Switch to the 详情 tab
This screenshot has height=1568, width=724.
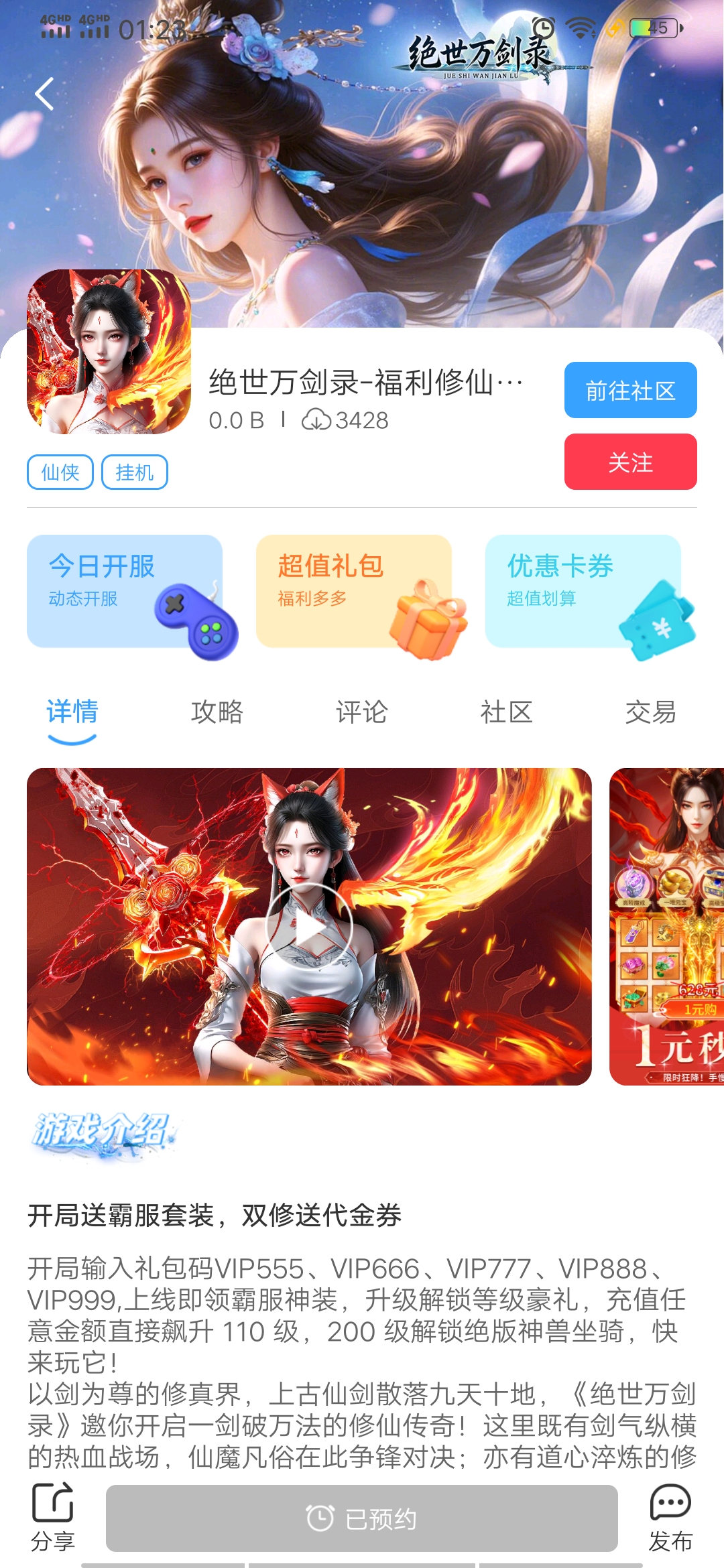coord(72,712)
